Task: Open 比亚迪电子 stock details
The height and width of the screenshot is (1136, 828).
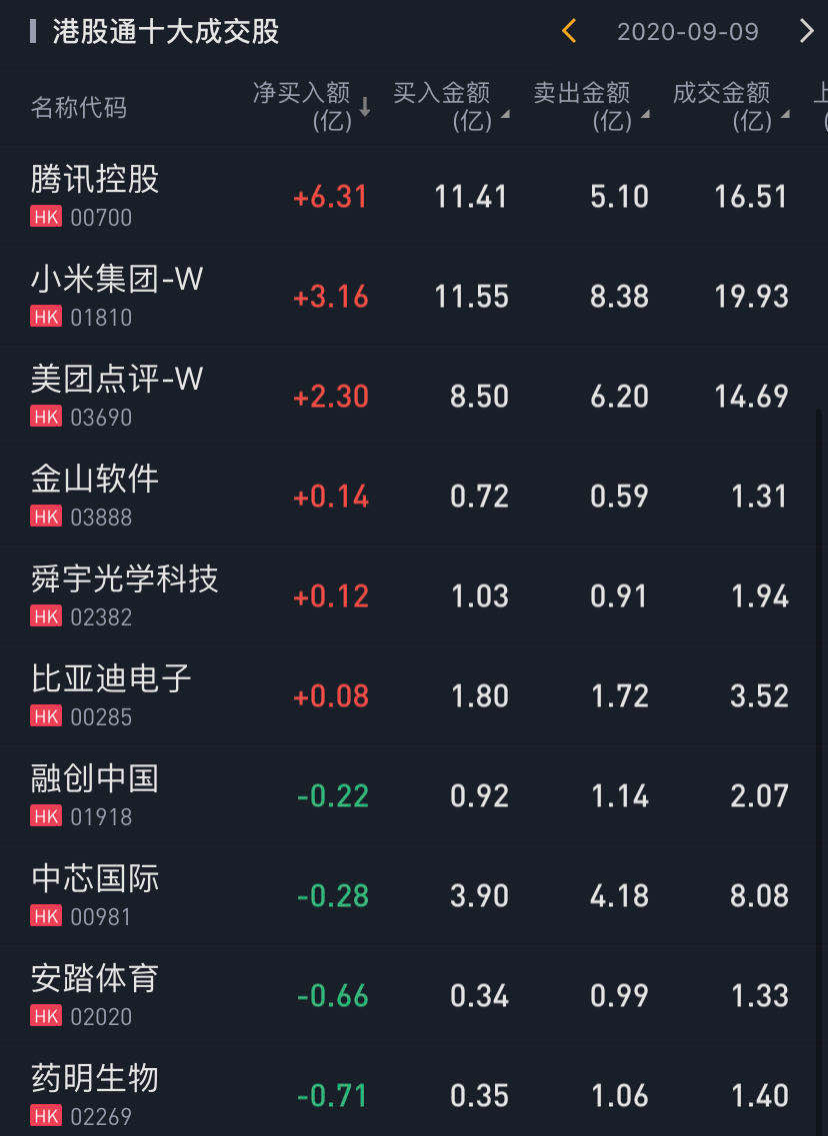Action: click(x=110, y=695)
